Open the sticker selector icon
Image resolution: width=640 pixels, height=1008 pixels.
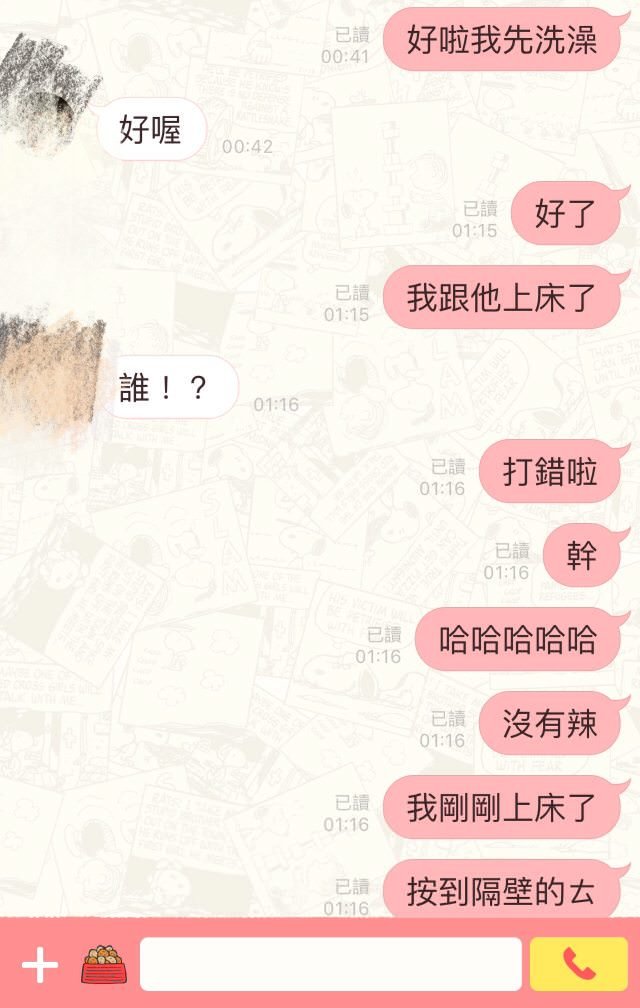(x=100, y=965)
